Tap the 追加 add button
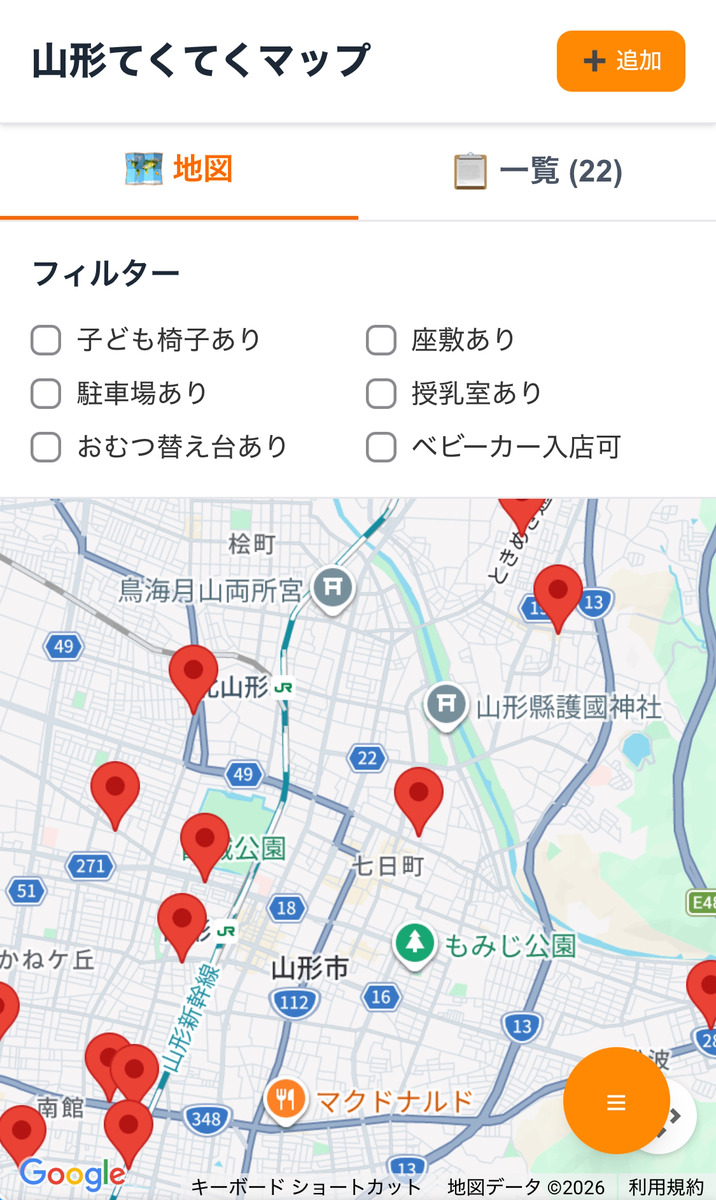 (x=620, y=61)
